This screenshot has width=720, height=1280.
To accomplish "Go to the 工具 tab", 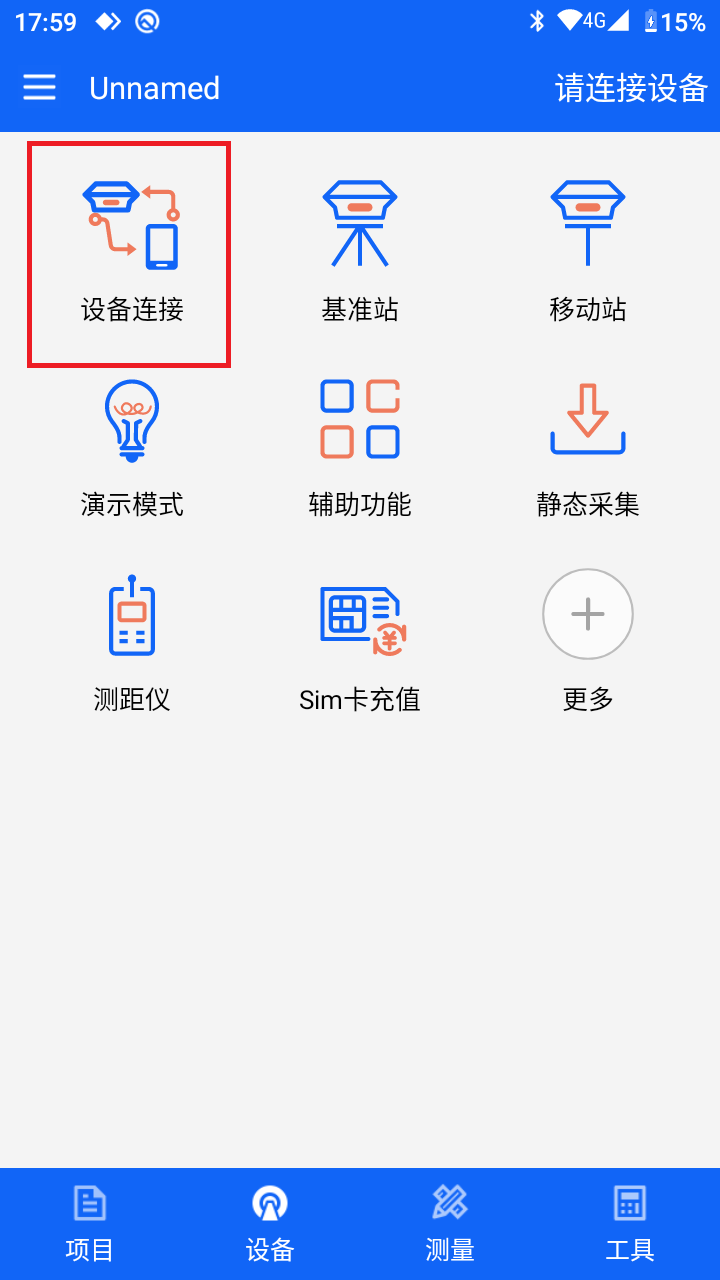I will 630,1224.
